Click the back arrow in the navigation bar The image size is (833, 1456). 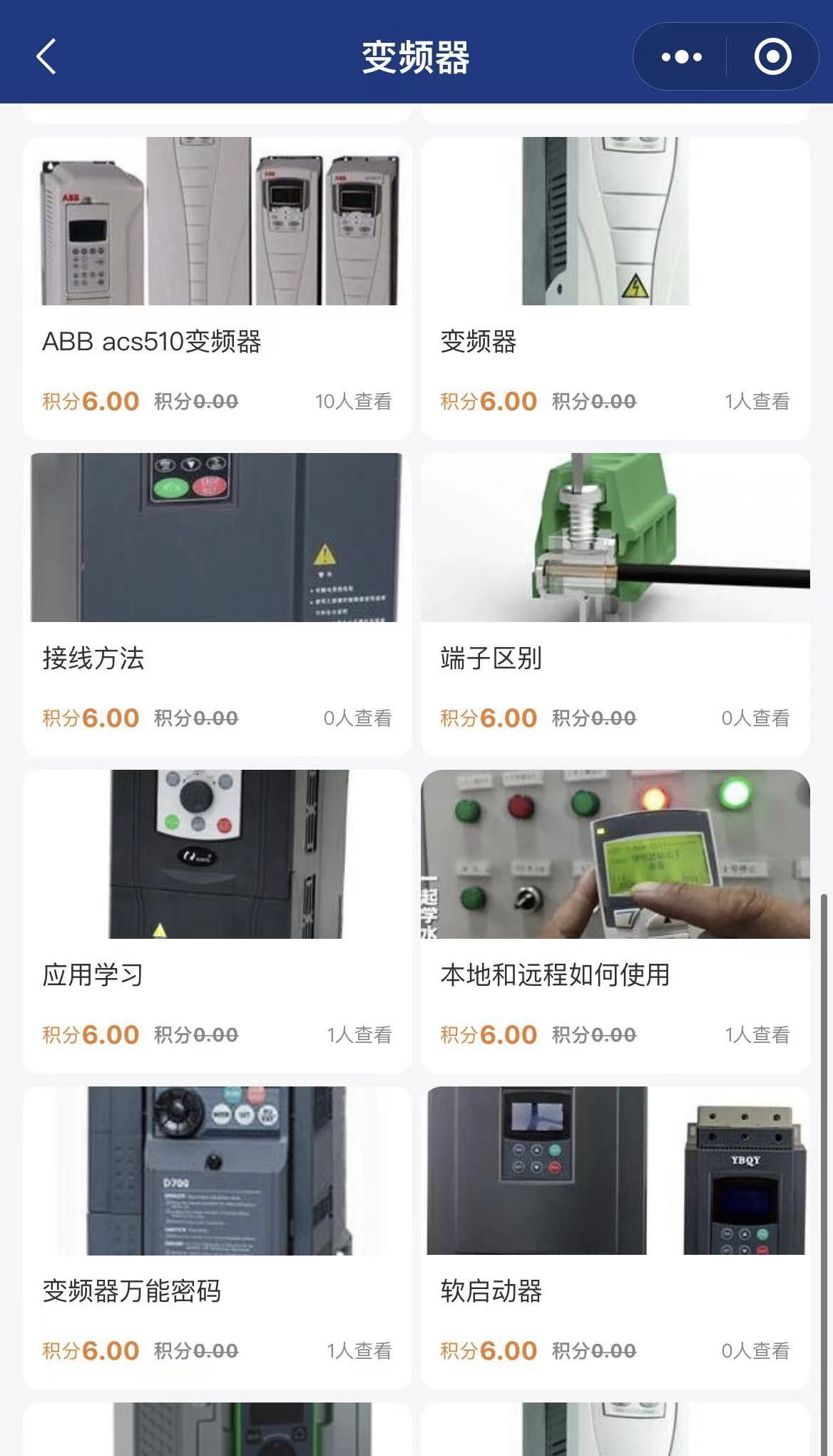tap(44, 56)
